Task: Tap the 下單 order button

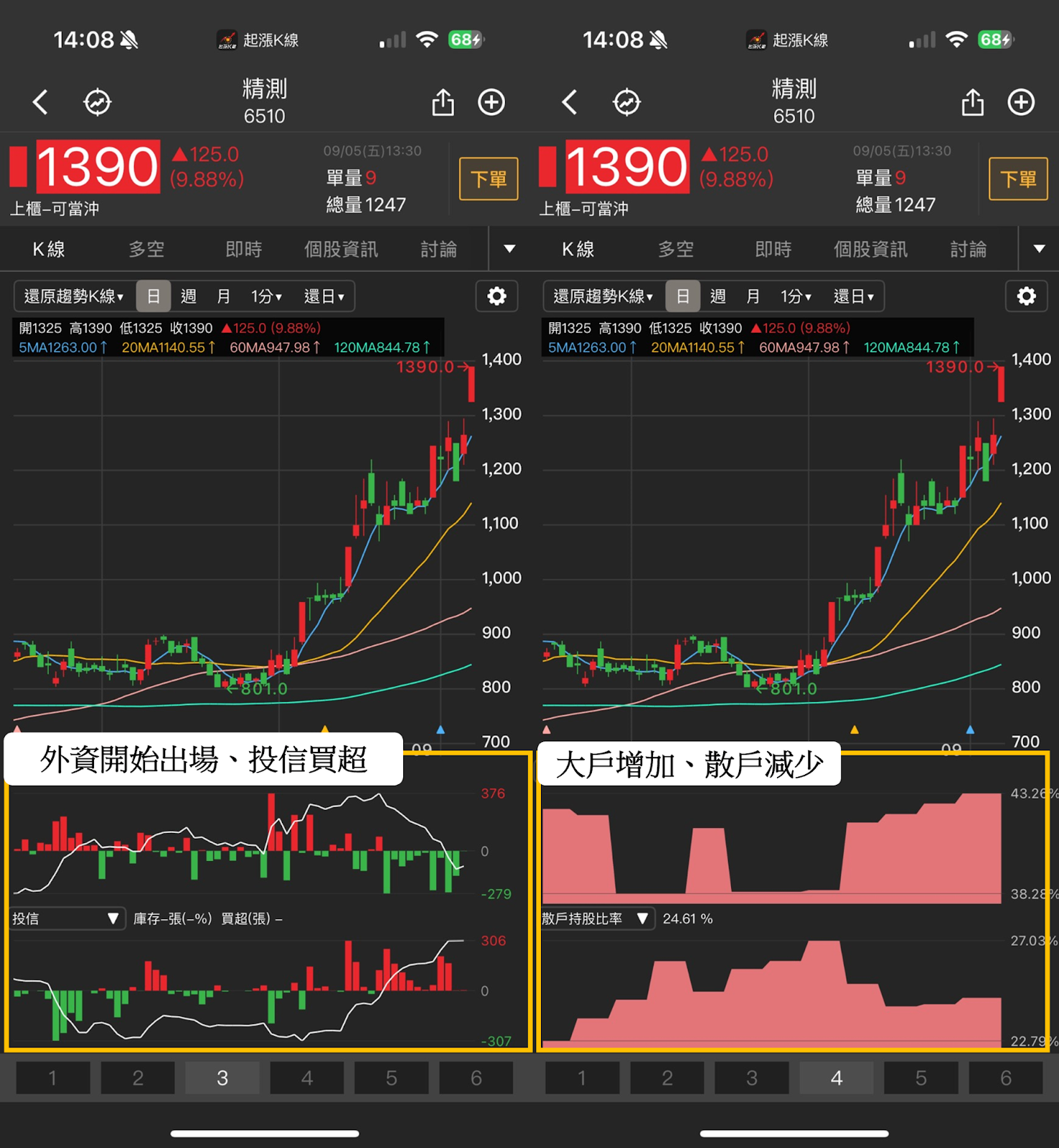Action: (x=488, y=179)
